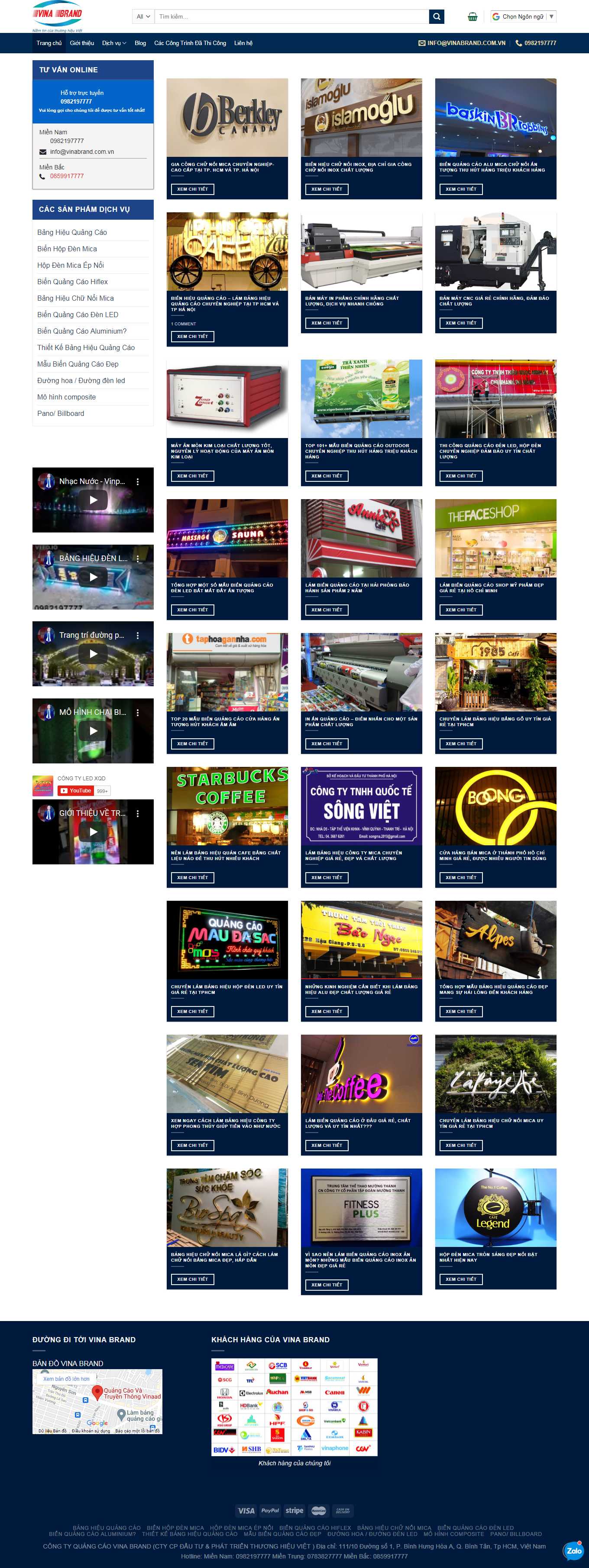
Task: Select Biển Hộp Đèn Mica category
Action: pyautogui.click(x=67, y=248)
